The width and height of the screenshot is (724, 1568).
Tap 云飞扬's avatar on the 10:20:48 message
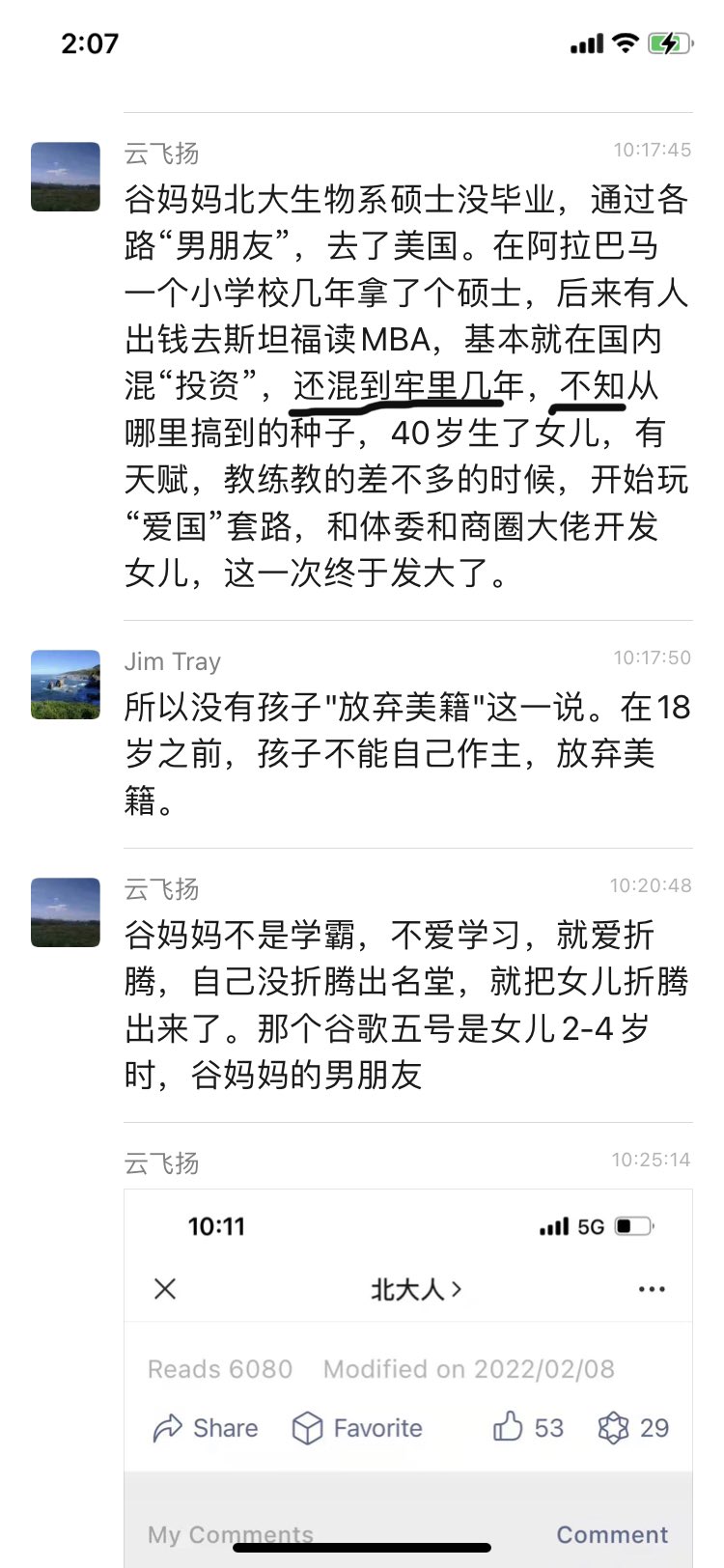pyautogui.click(x=66, y=912)
